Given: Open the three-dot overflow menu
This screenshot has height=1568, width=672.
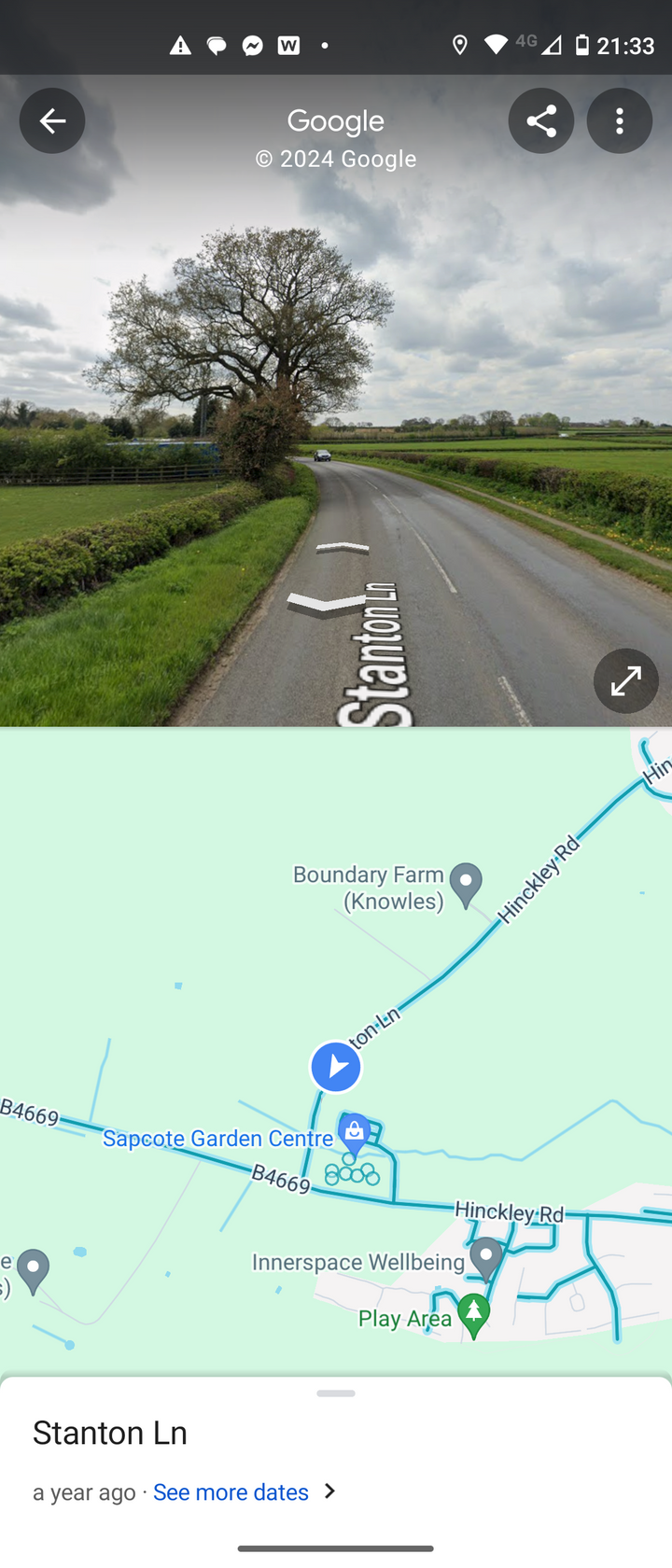Looking at the screenshot, I should coord(620,120).
